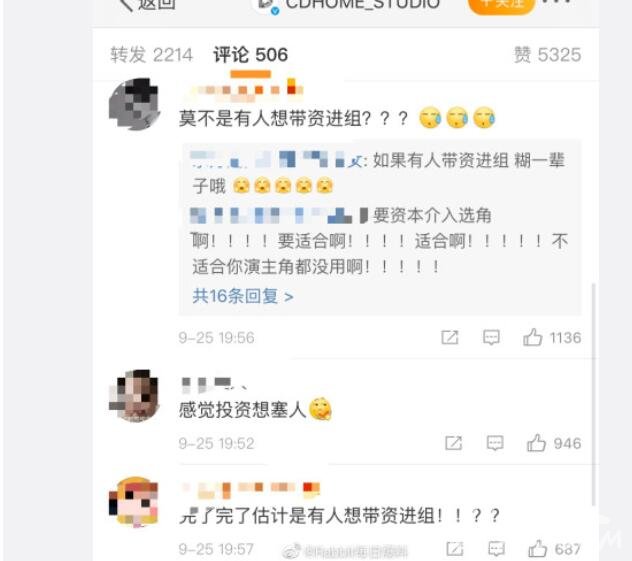The width and height of the screenshot is (632, 561).
Task: Go back using the 返回 button
Action: coord(146,5)
